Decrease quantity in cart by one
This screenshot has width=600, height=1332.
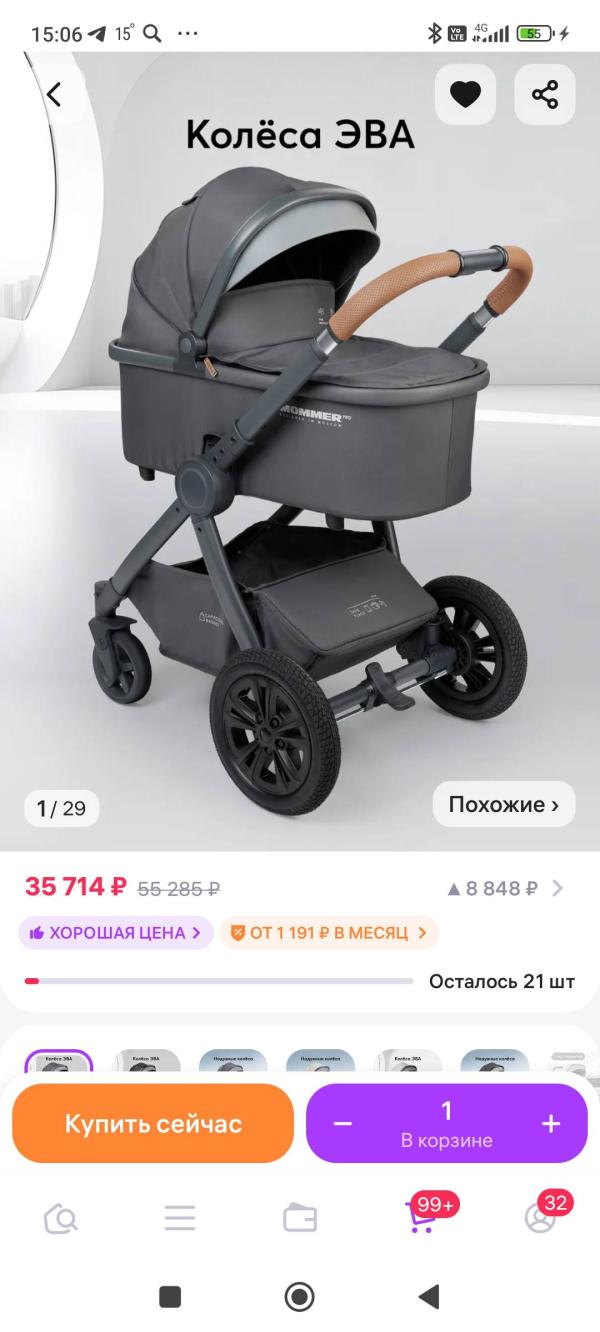[x=343, y=1123]
